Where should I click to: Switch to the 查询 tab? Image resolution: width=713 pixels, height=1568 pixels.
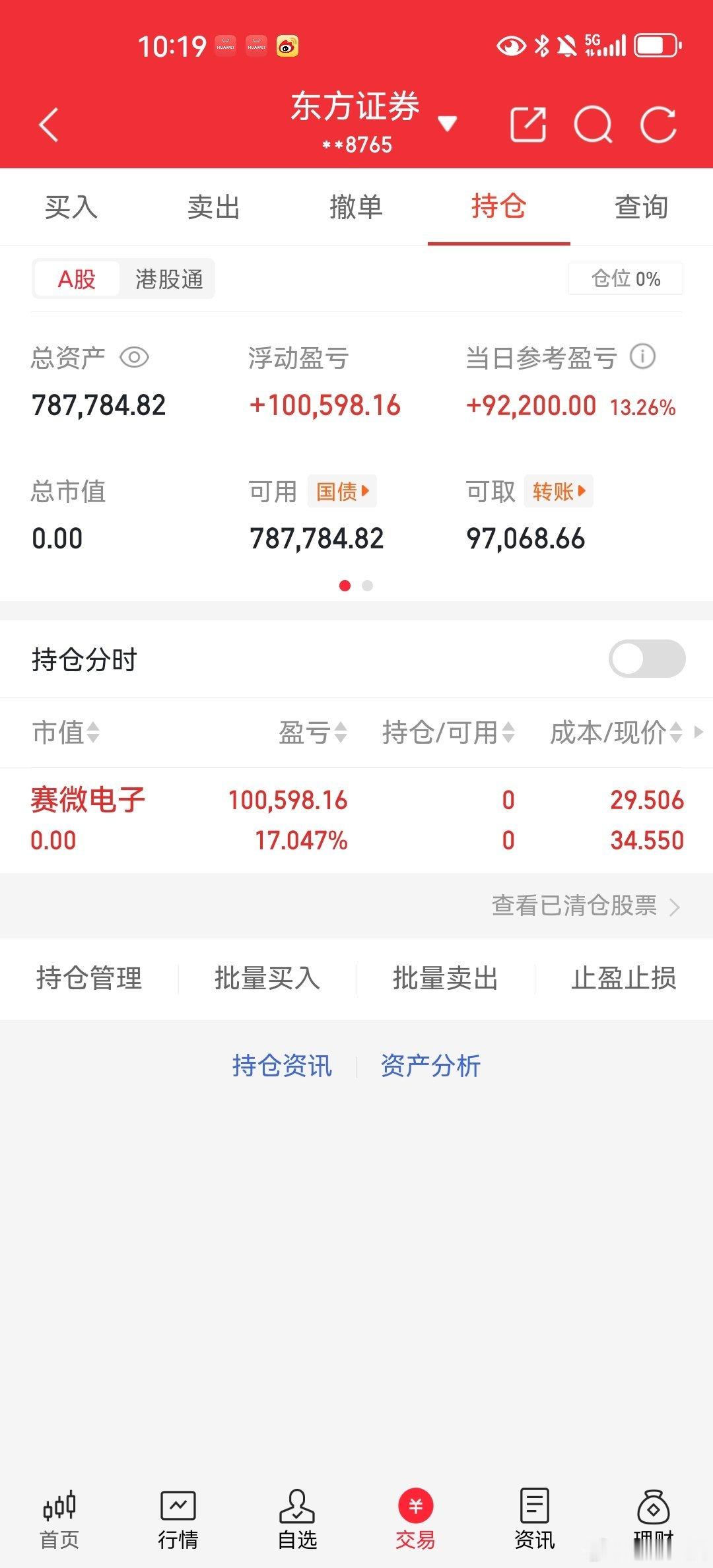tap(640, 207)
